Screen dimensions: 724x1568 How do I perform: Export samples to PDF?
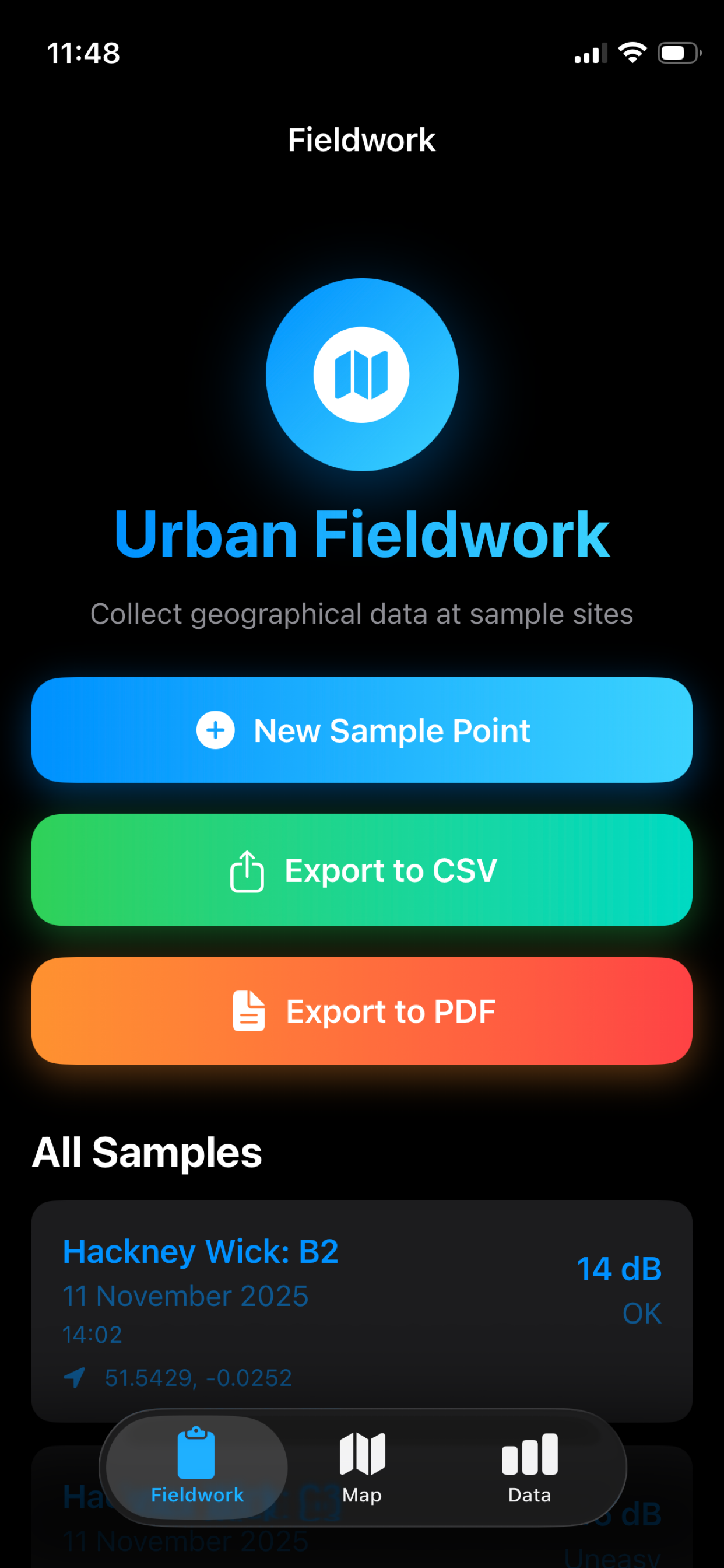coord(362,1010)
